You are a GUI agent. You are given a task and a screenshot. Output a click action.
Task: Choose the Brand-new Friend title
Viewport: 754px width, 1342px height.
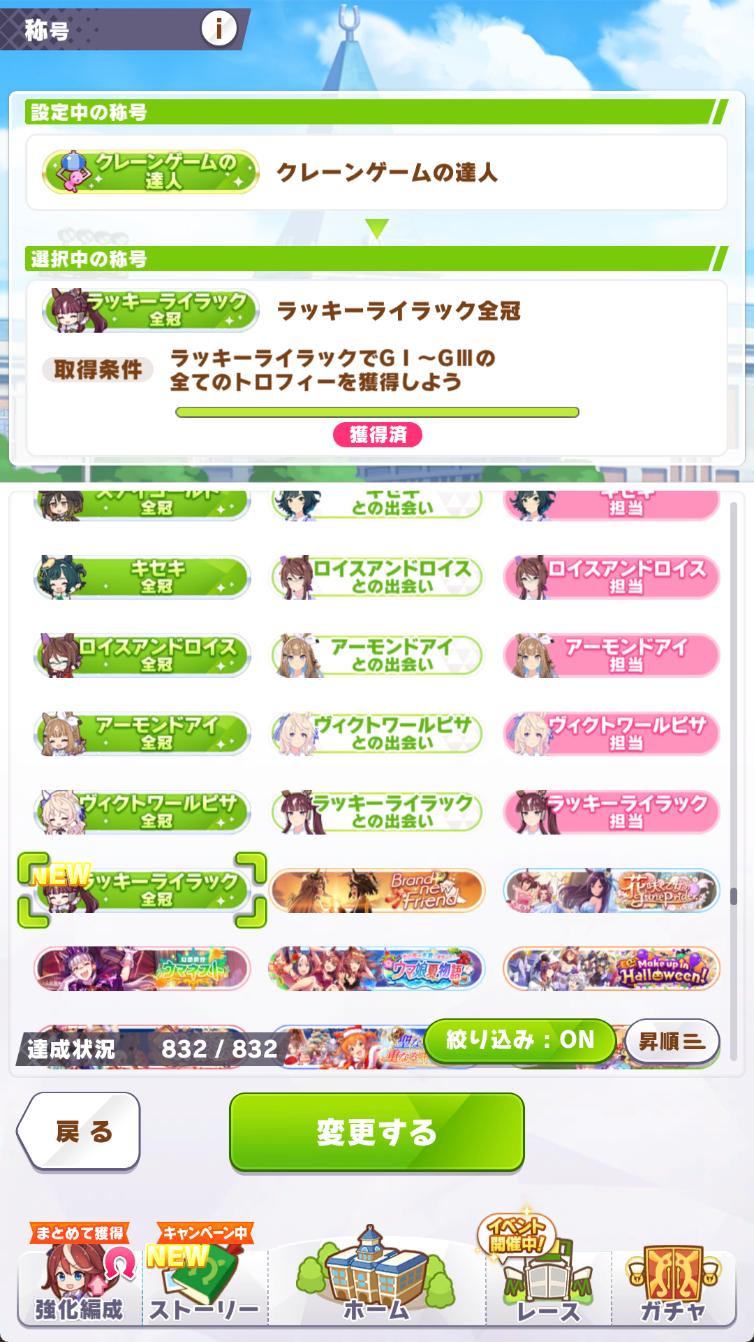click(377, 890)
